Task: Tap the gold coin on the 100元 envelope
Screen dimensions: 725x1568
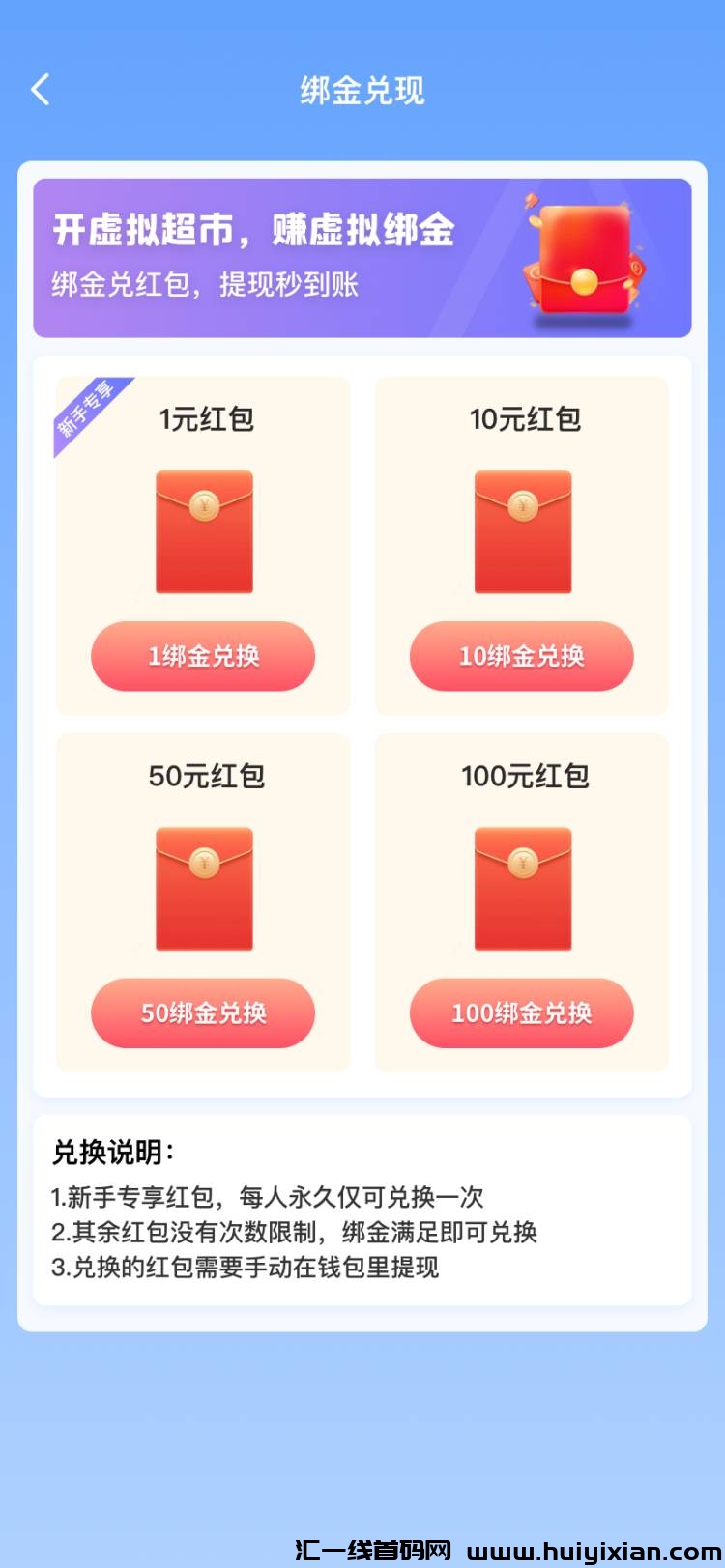Action: click(522, 860)
